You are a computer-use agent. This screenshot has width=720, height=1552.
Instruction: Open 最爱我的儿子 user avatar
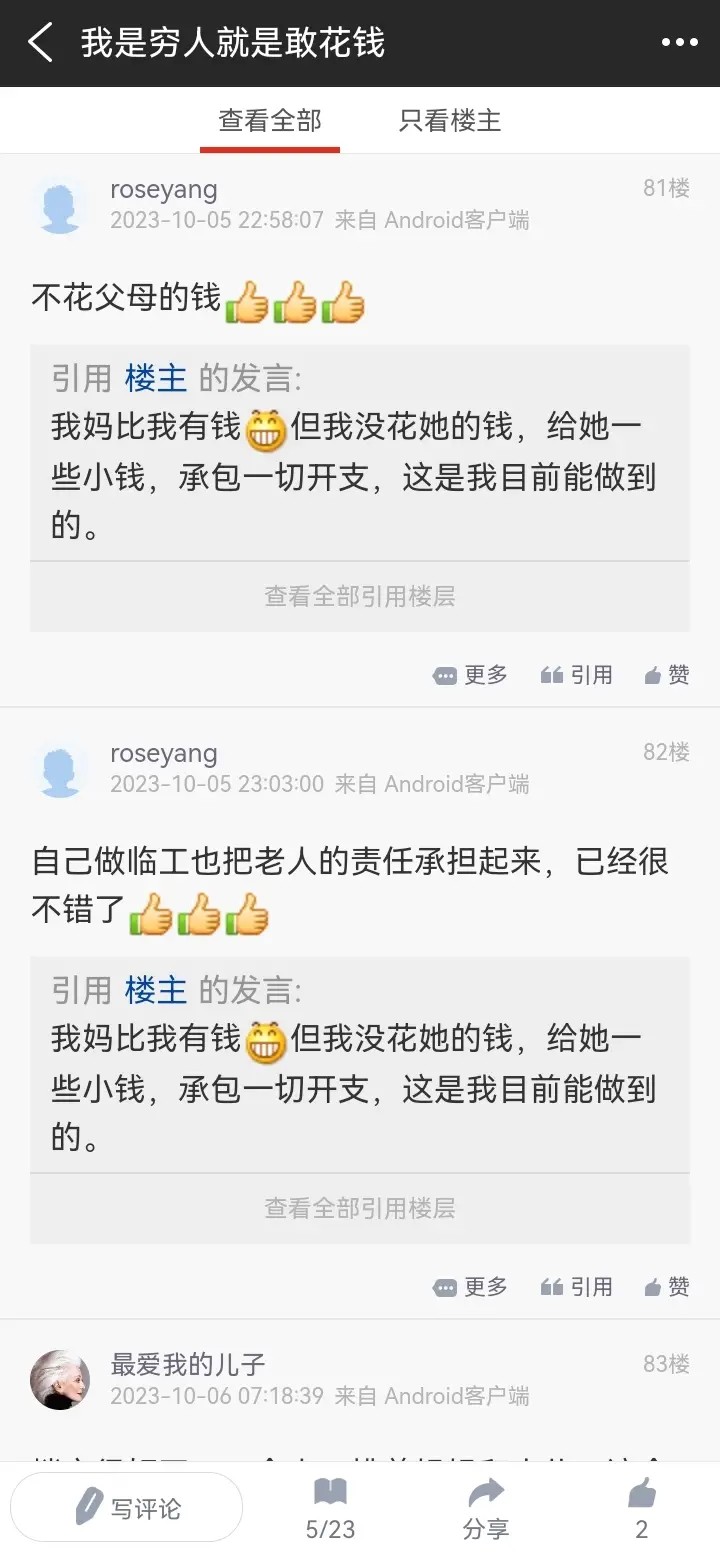pyautogui.click(x=60, y=1381)
